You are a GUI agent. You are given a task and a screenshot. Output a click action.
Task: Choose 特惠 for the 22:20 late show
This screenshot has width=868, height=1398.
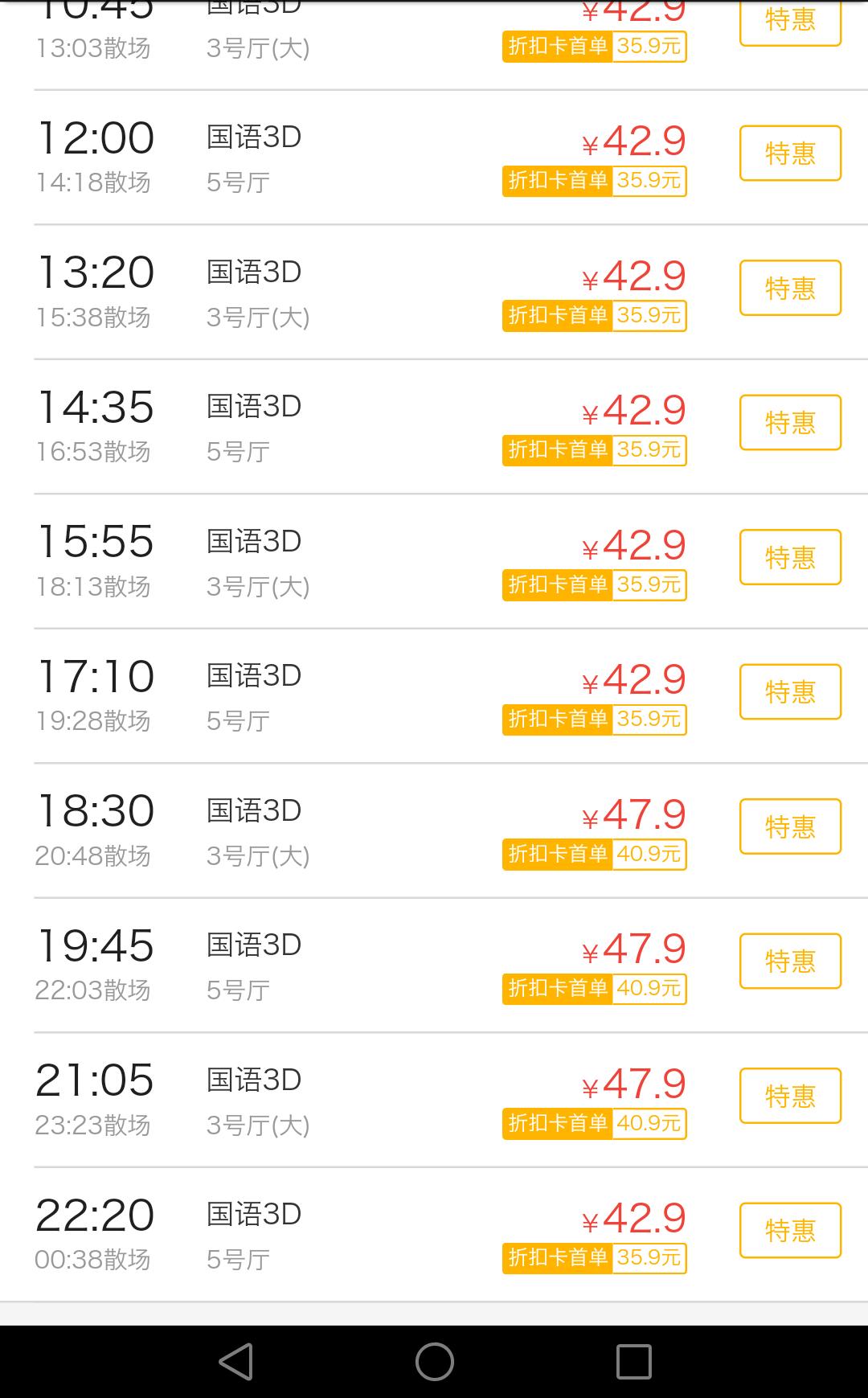790,1230
